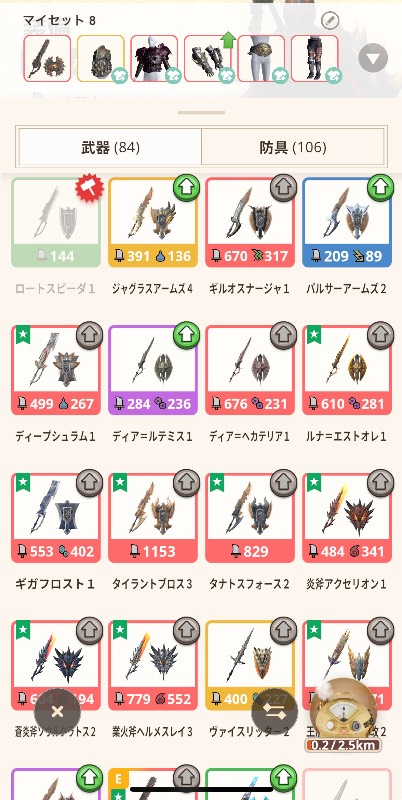
Task: Choose 業火斧ヘルメスレイ3 weapon
Action: tap(153, 666)
